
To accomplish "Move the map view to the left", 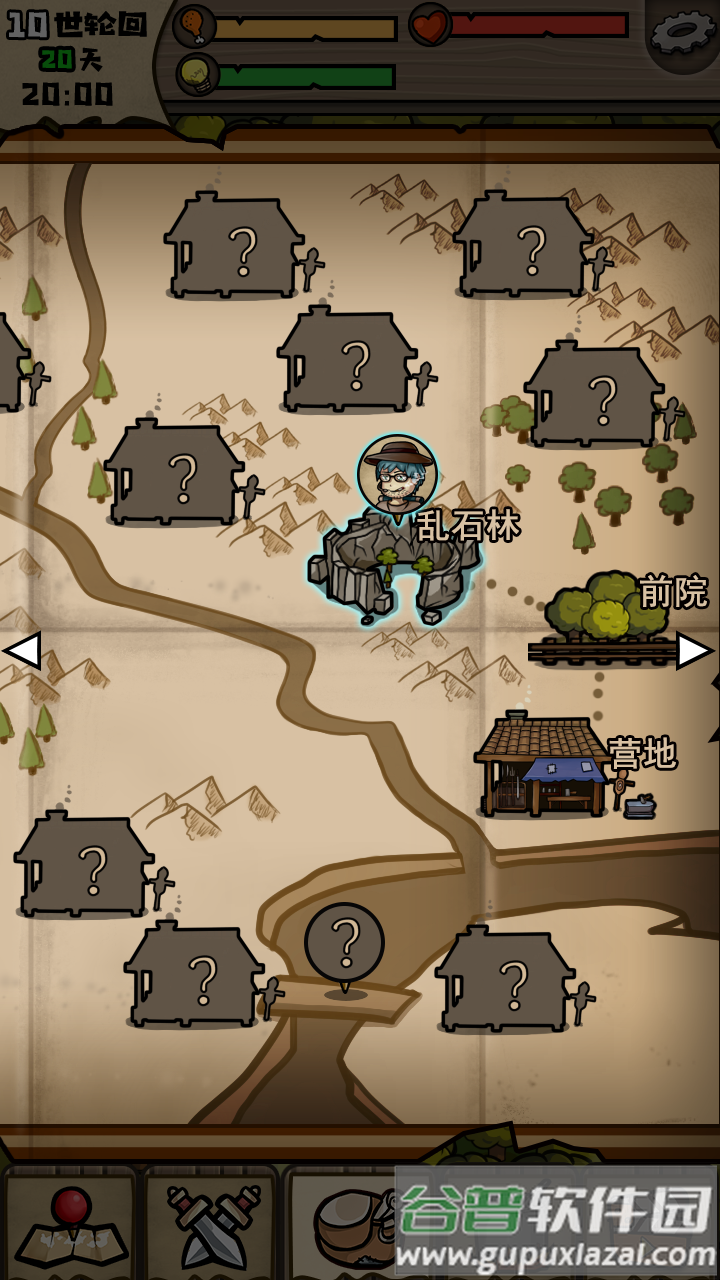I will pyautogui.click(x=22, y=651).
